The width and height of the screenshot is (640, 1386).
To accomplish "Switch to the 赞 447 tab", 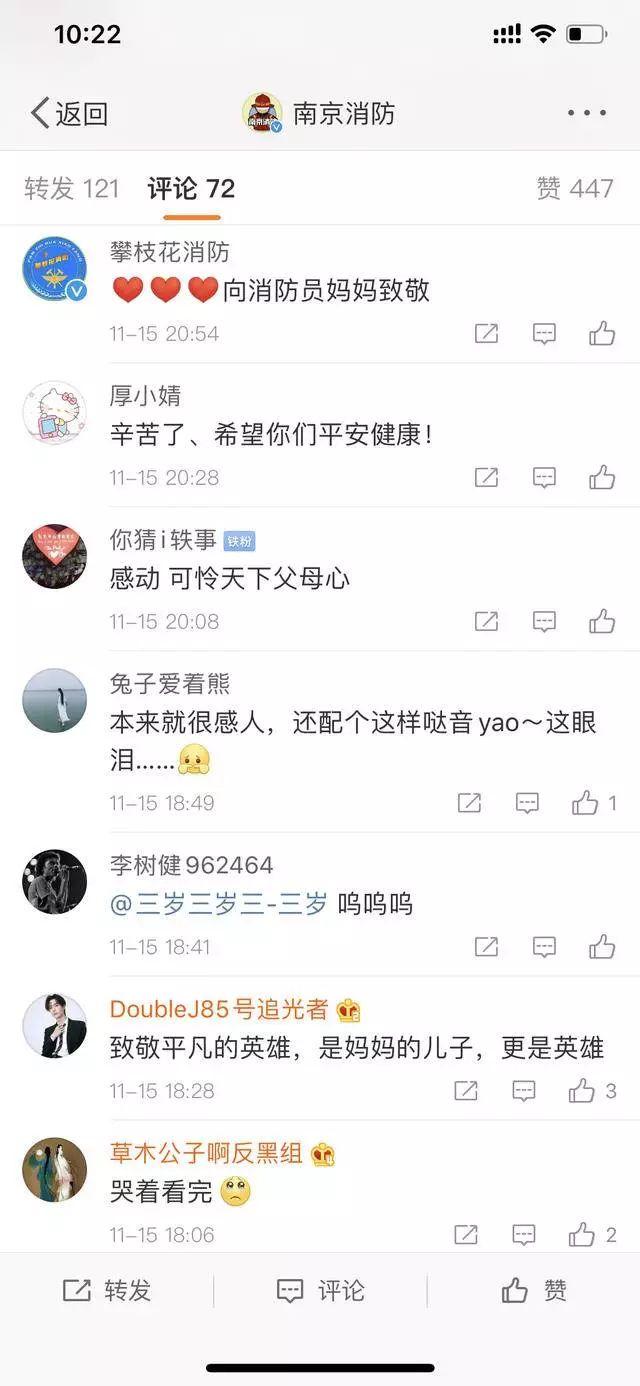I will tap(574, 188).
